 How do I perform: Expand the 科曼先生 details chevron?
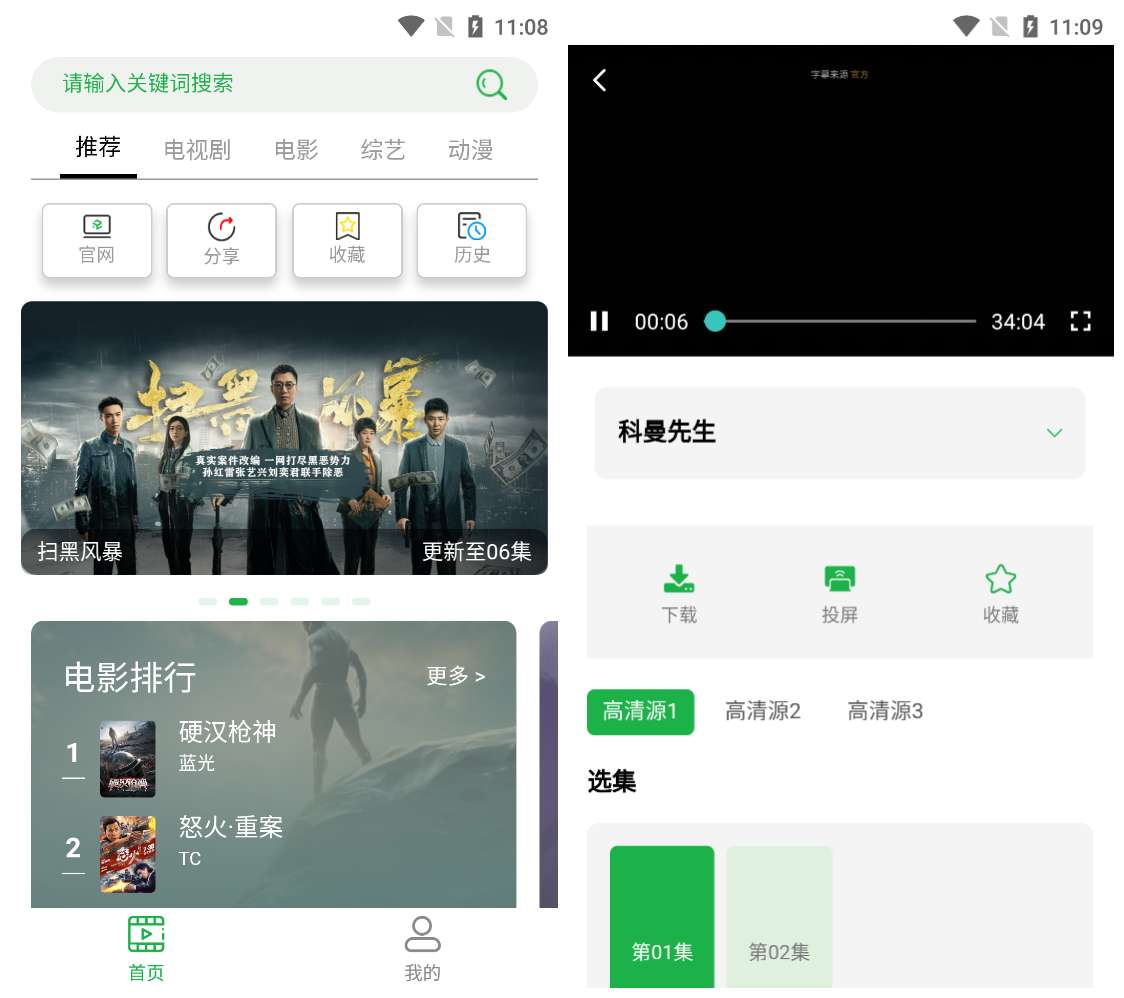click(1054, 433)
